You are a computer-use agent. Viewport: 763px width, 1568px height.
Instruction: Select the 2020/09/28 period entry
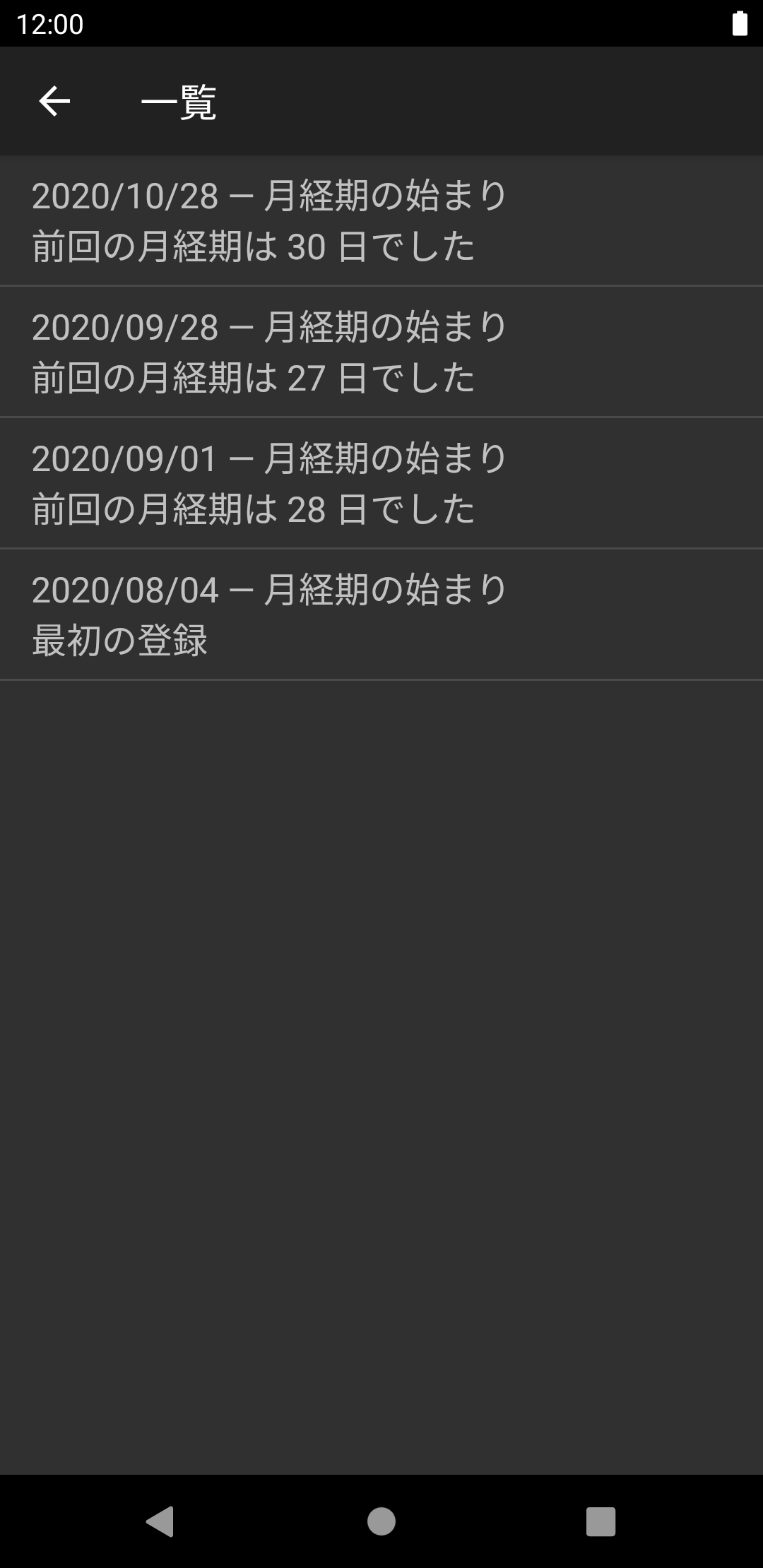click(x=381, y=352)
